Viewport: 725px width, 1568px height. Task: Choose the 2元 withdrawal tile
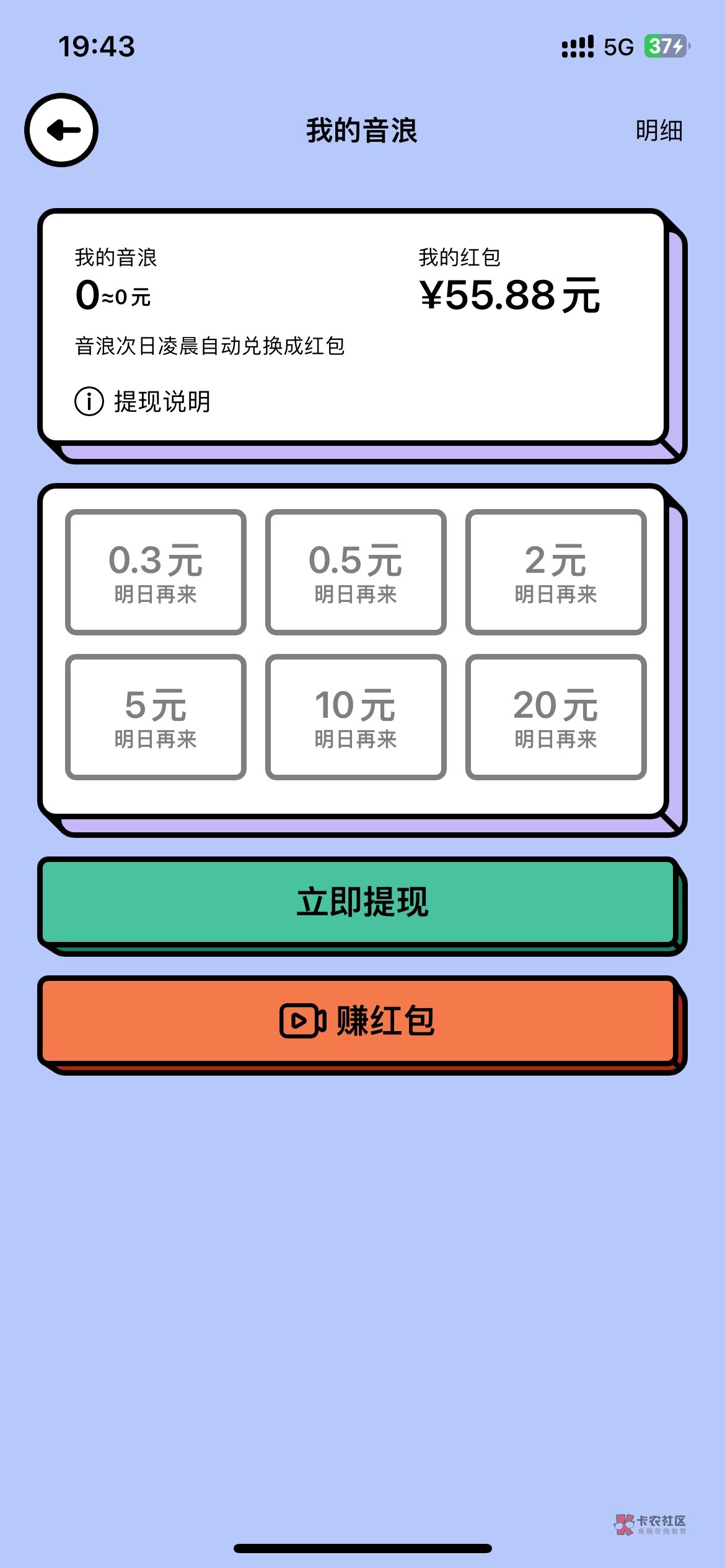click(556, 572)
